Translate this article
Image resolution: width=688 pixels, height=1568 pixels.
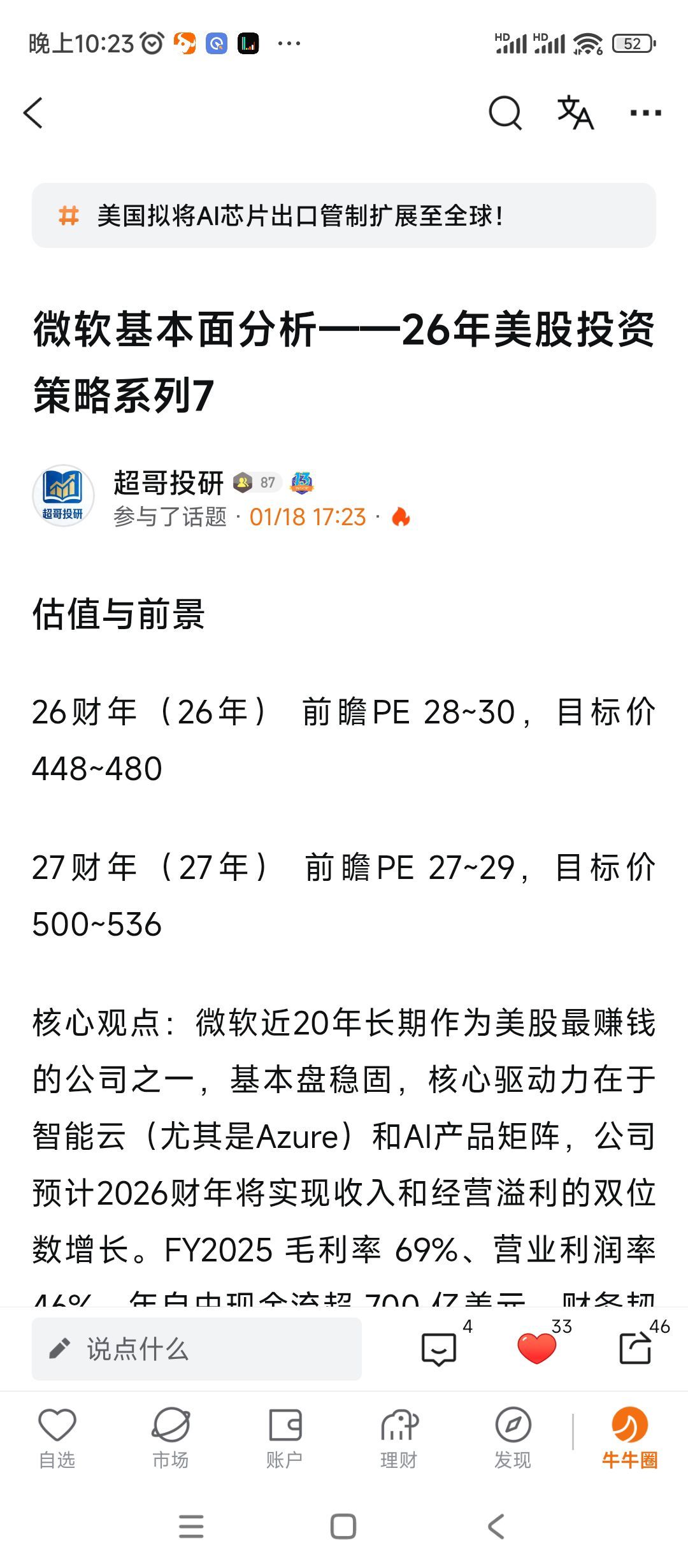[x=575, y=113]
